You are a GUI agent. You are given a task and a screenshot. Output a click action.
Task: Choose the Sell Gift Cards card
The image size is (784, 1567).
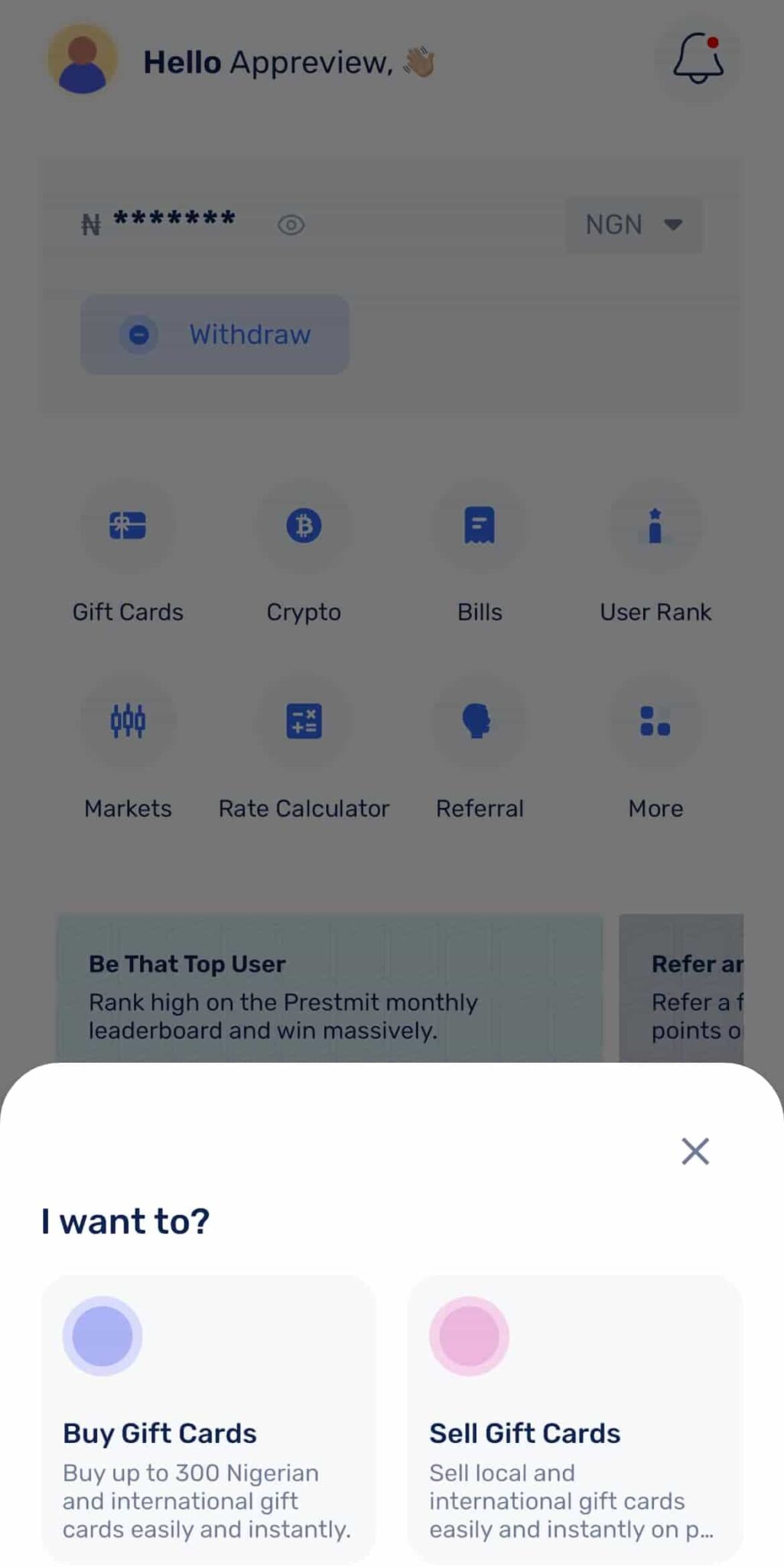point(574,1419)
